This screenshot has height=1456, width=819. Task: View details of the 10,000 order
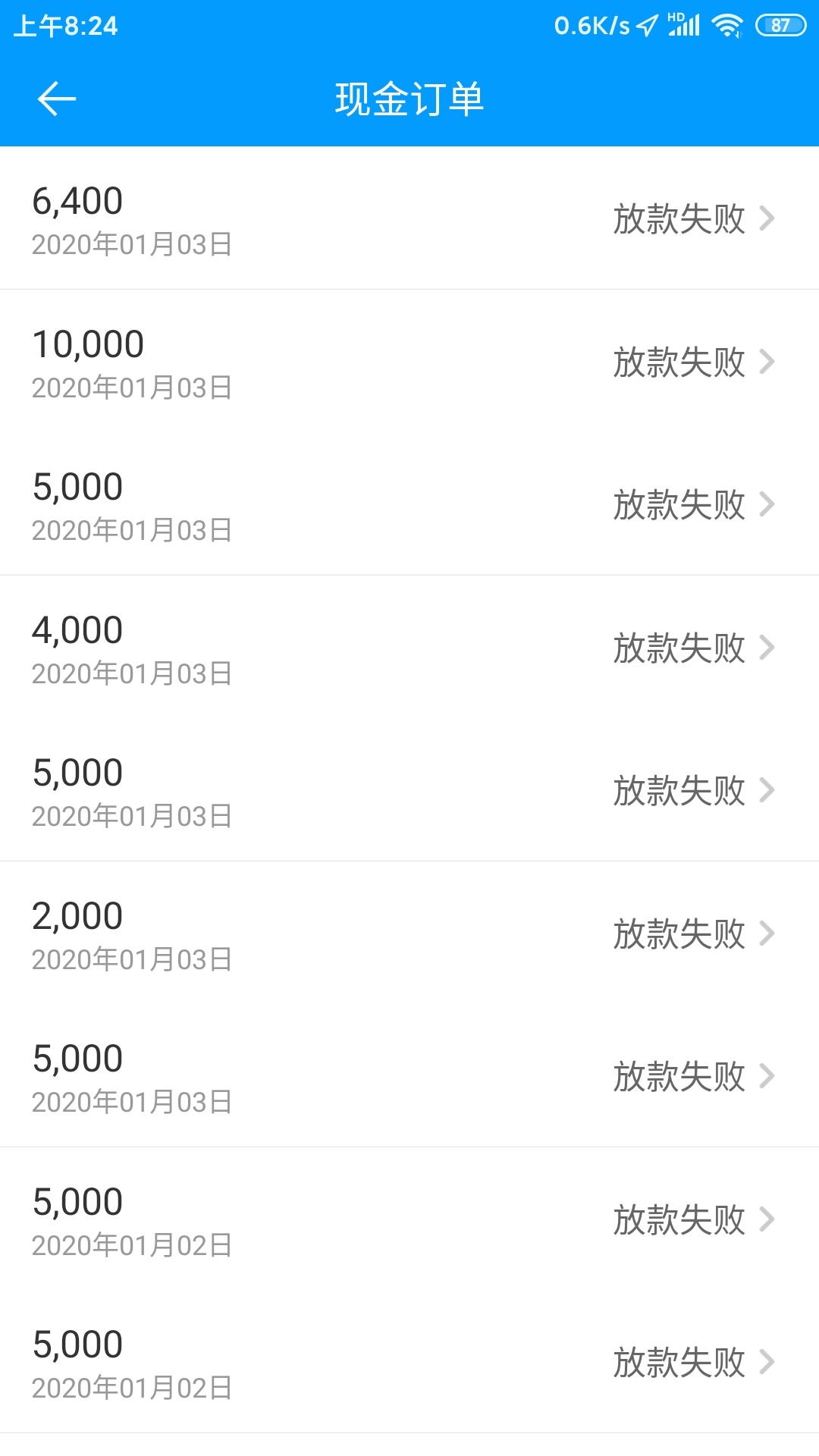409,361
